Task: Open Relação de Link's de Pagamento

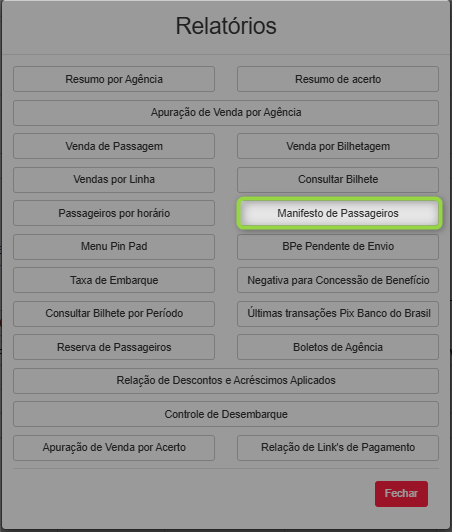Action: [x=338, y=448]
